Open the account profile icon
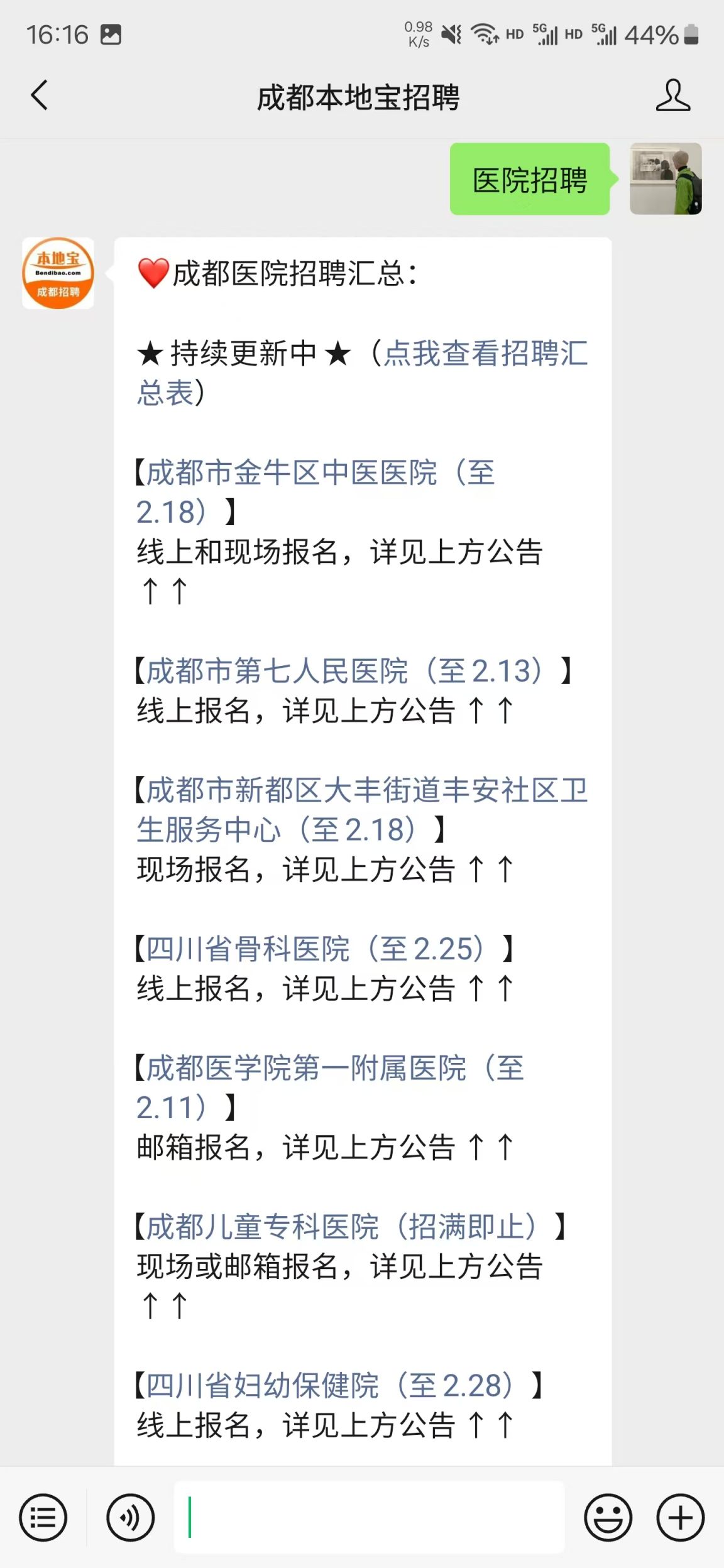This screenshot has width=724, height=1568. pyautogui.click(x=672, y=96)
